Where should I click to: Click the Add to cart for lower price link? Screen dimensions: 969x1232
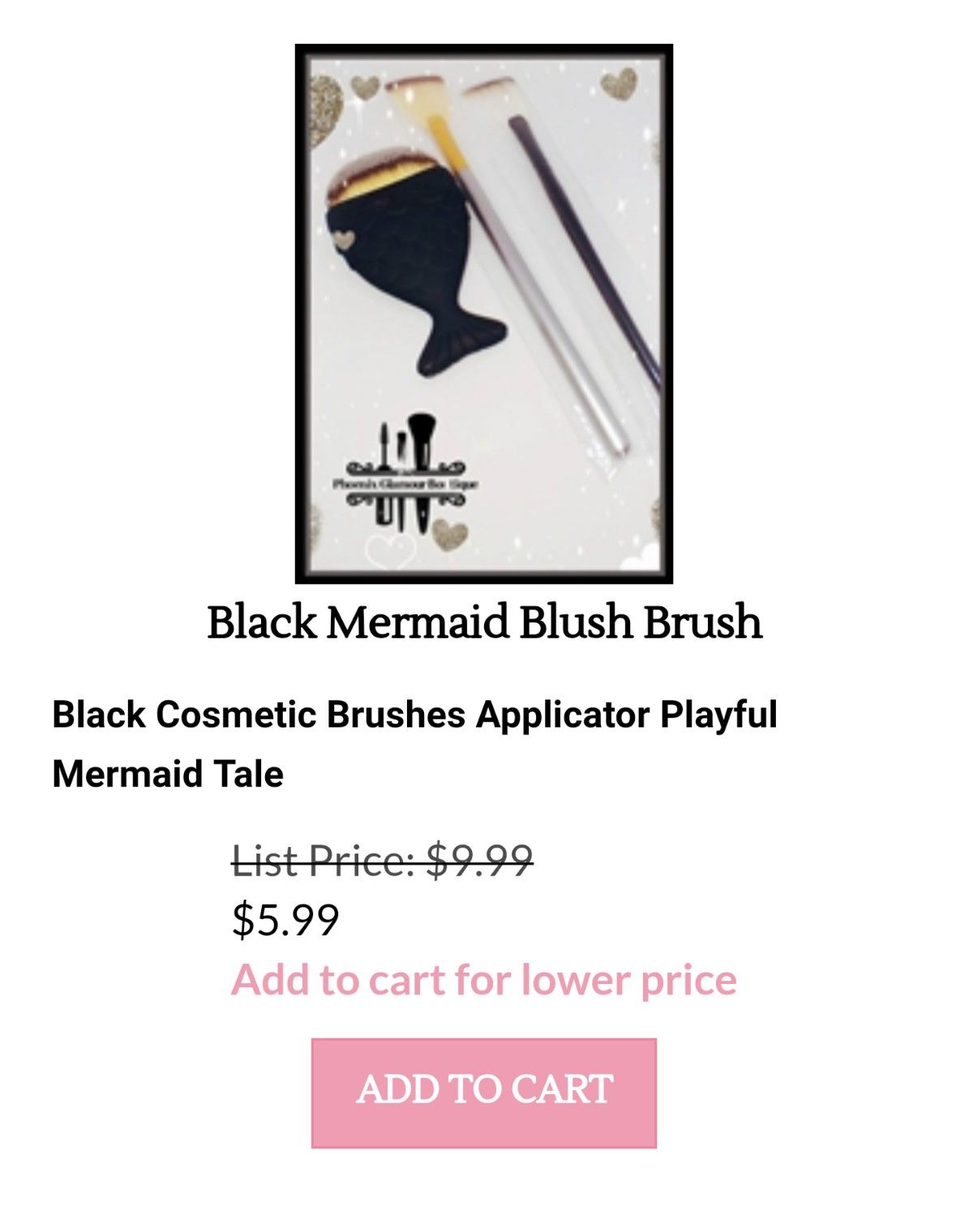(x=484, y=980)
